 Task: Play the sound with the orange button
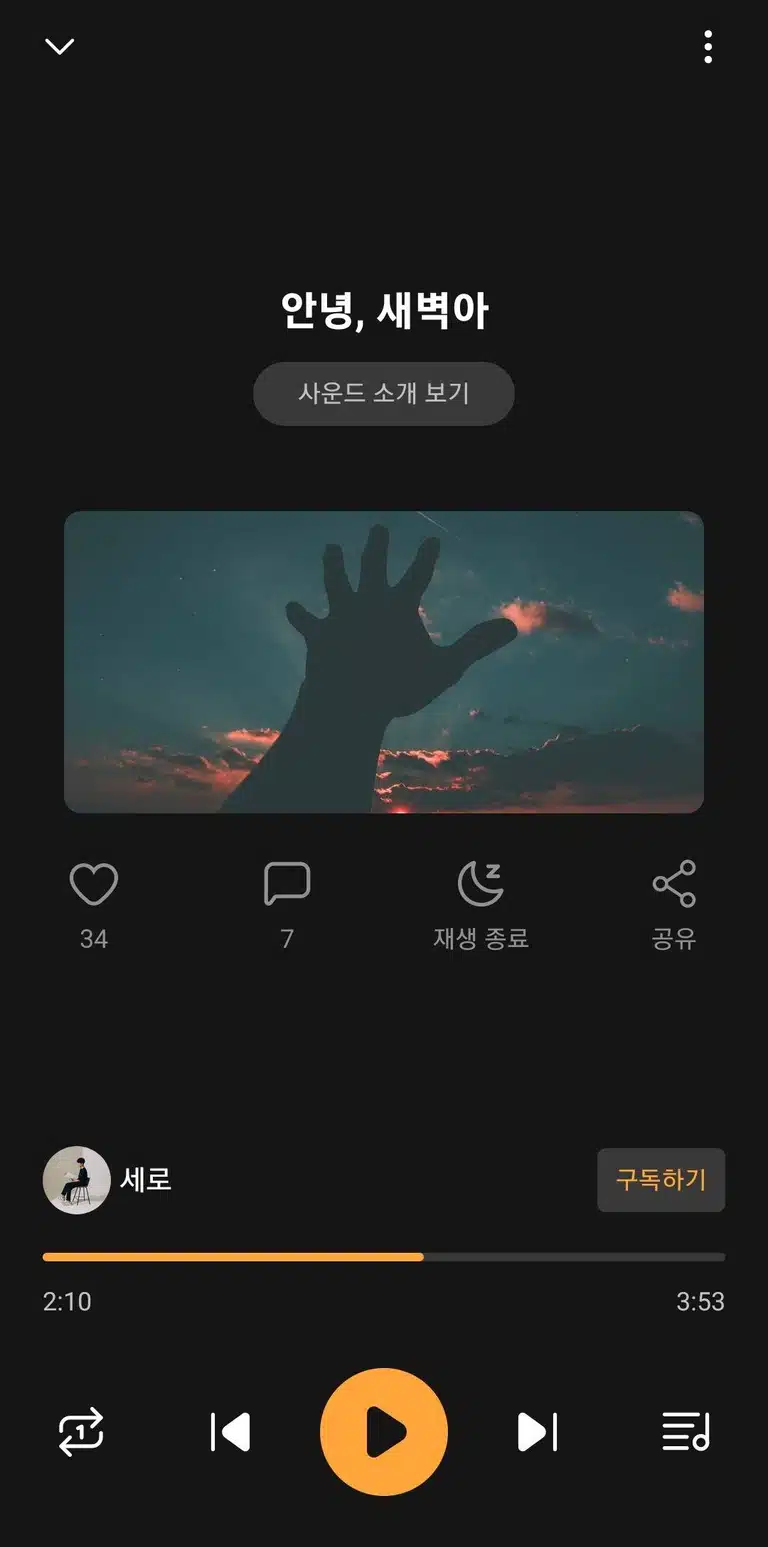[384, 1432]
